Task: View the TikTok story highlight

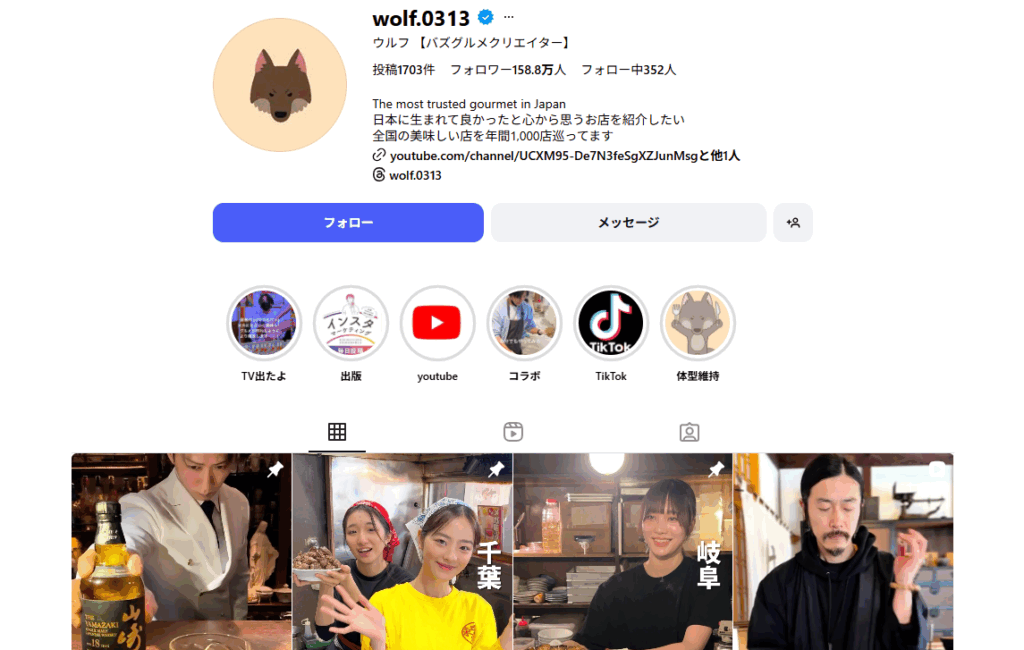Action: (x=611, y=323)
